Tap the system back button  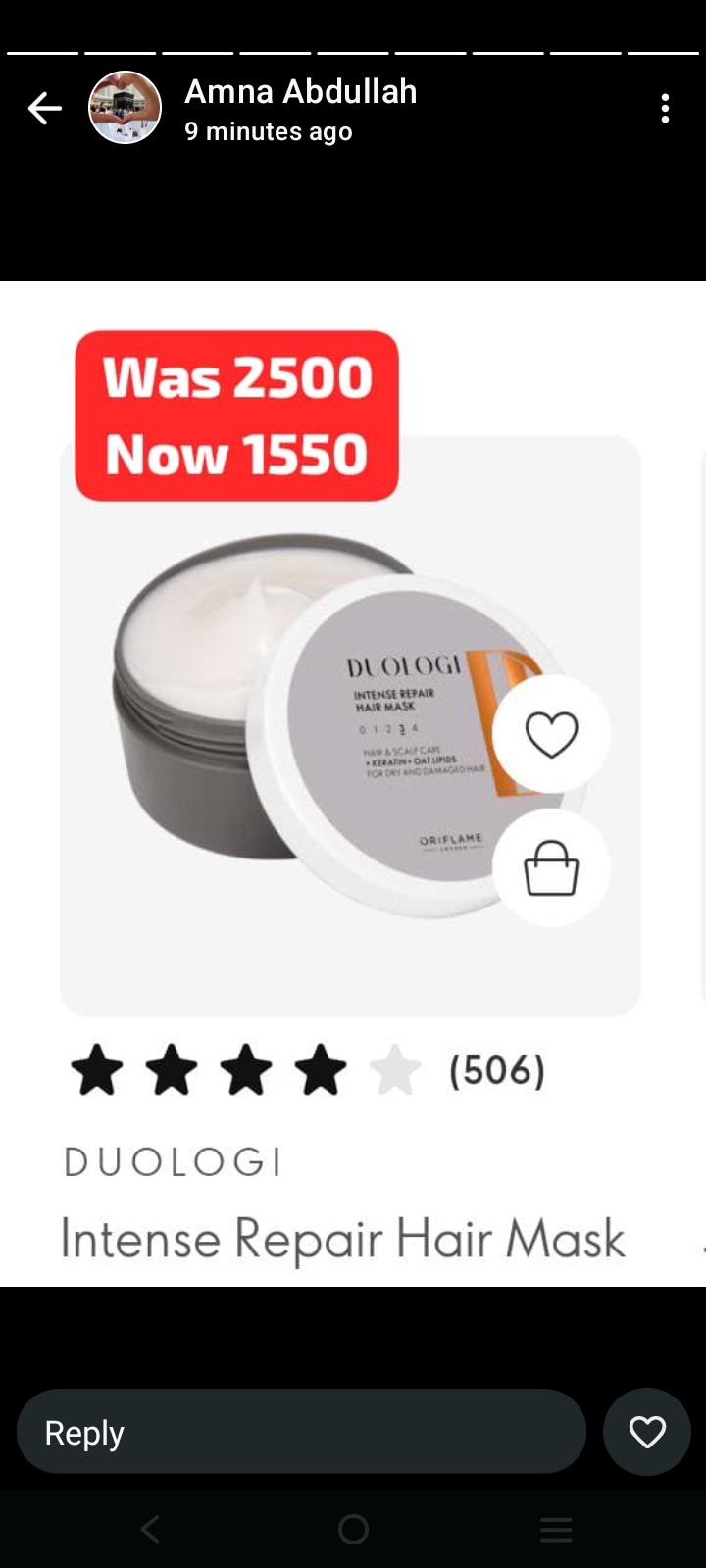150,1529
